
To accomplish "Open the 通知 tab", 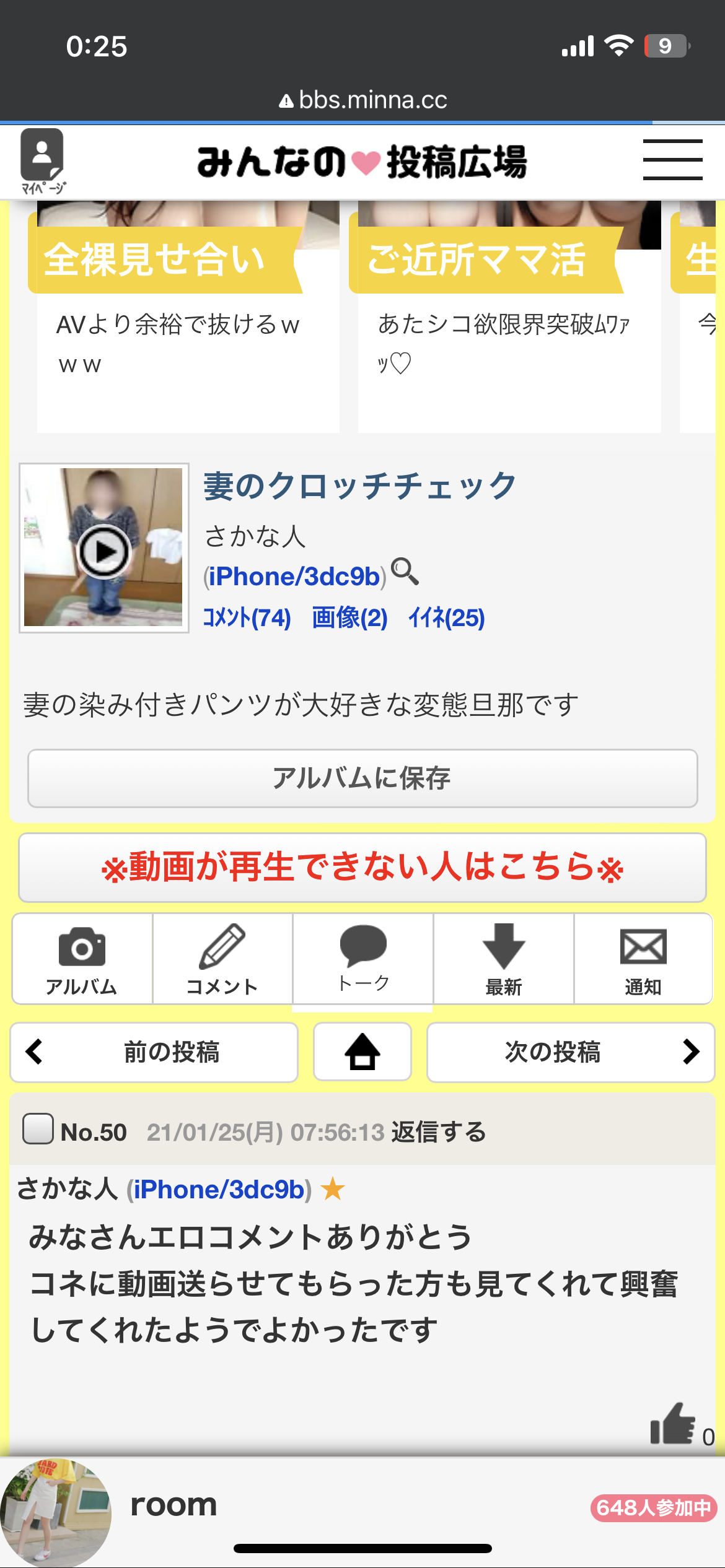I will [x=643, y=959].
